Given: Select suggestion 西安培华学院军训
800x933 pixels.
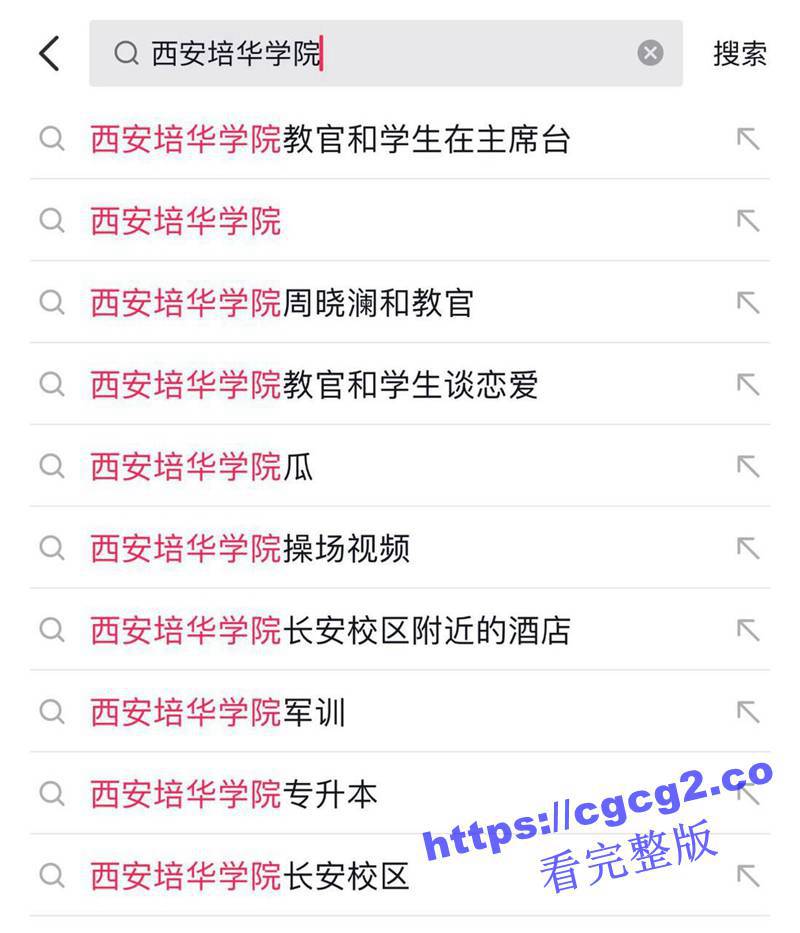Looking at the screenshot, I should coord(218,712).
